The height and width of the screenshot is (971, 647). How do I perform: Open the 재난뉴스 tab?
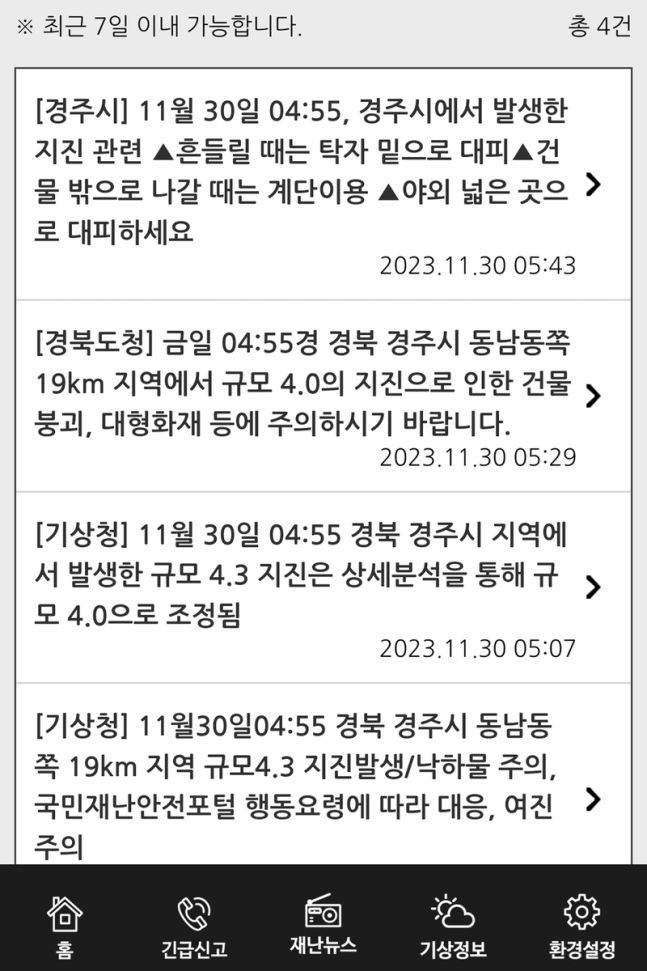(323, 925)
